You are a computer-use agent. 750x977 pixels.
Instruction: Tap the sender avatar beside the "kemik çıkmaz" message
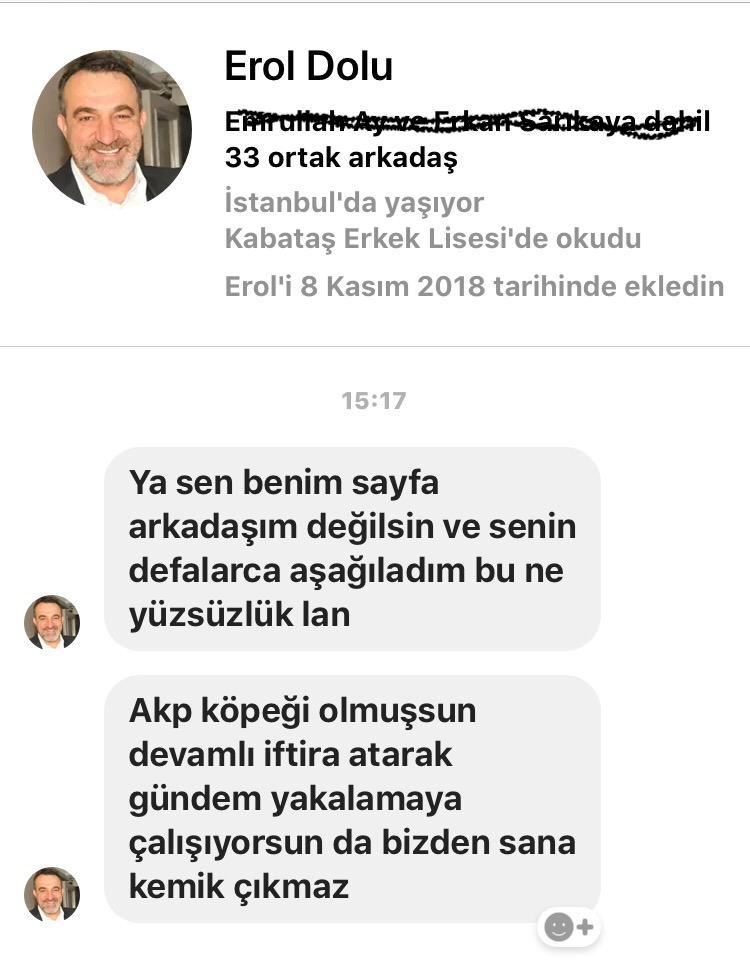pyautogui.click(x=52, y=893)
